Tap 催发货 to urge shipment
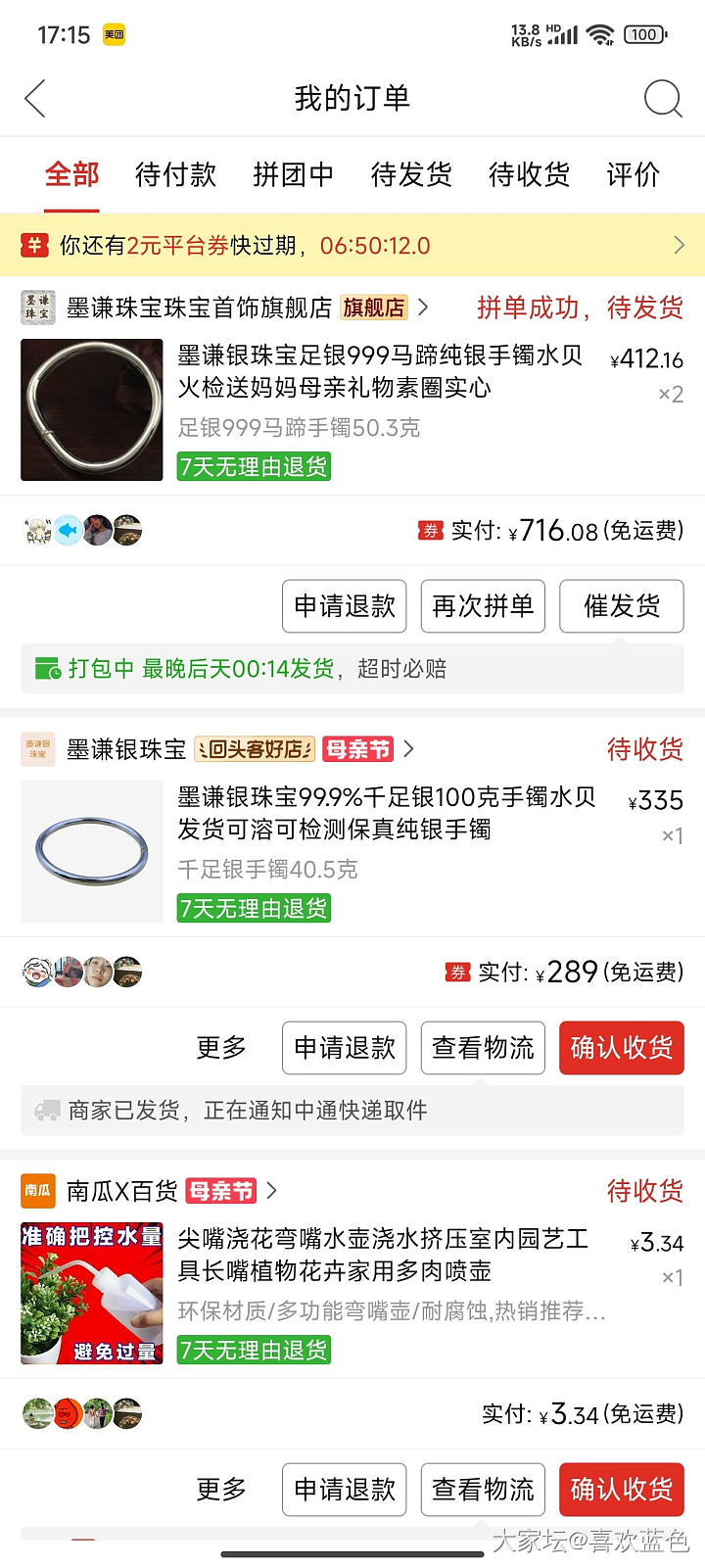Screen dimensions: 705x1568 click(621, 606)
